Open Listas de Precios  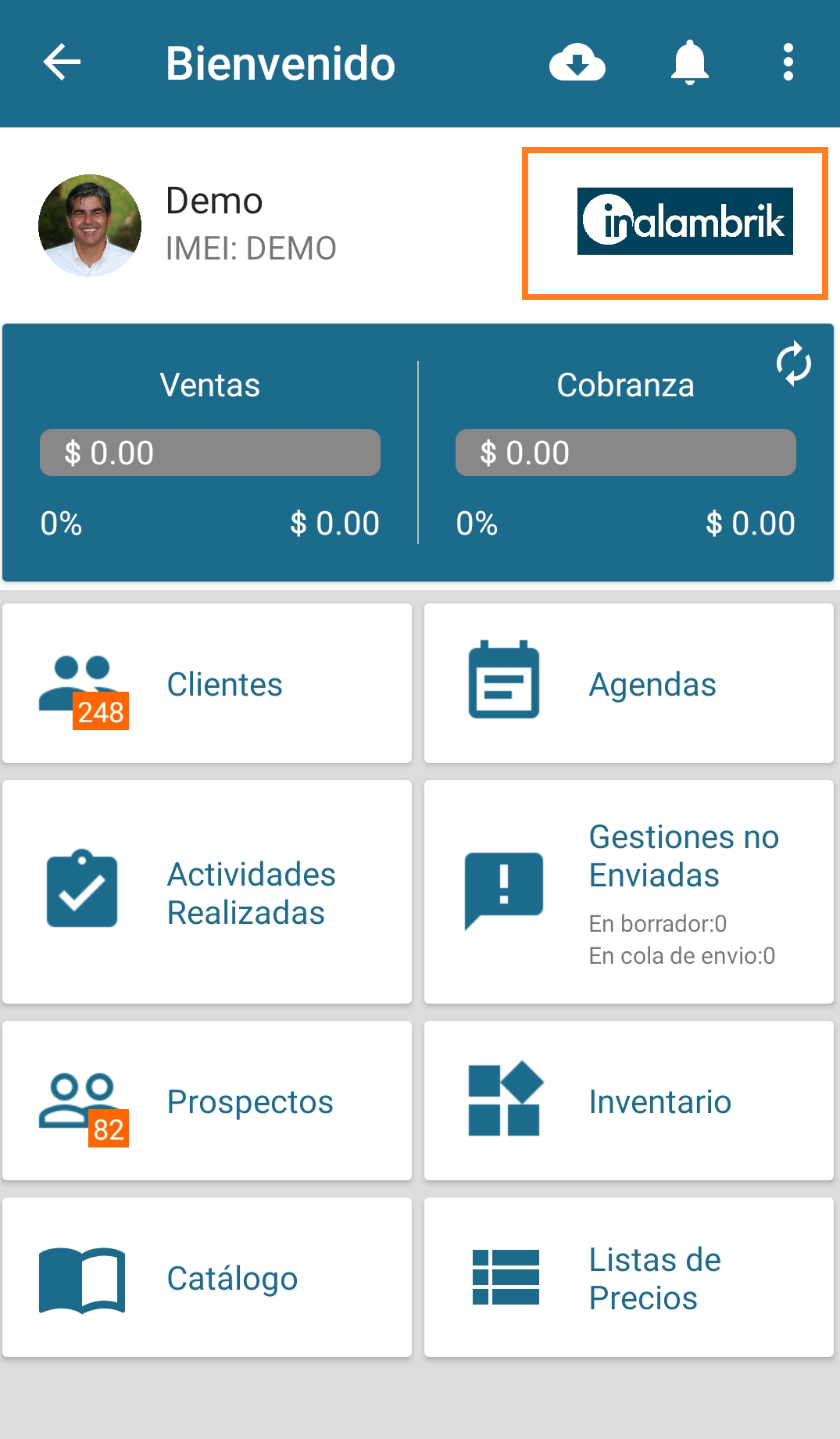pos(629,1278)
